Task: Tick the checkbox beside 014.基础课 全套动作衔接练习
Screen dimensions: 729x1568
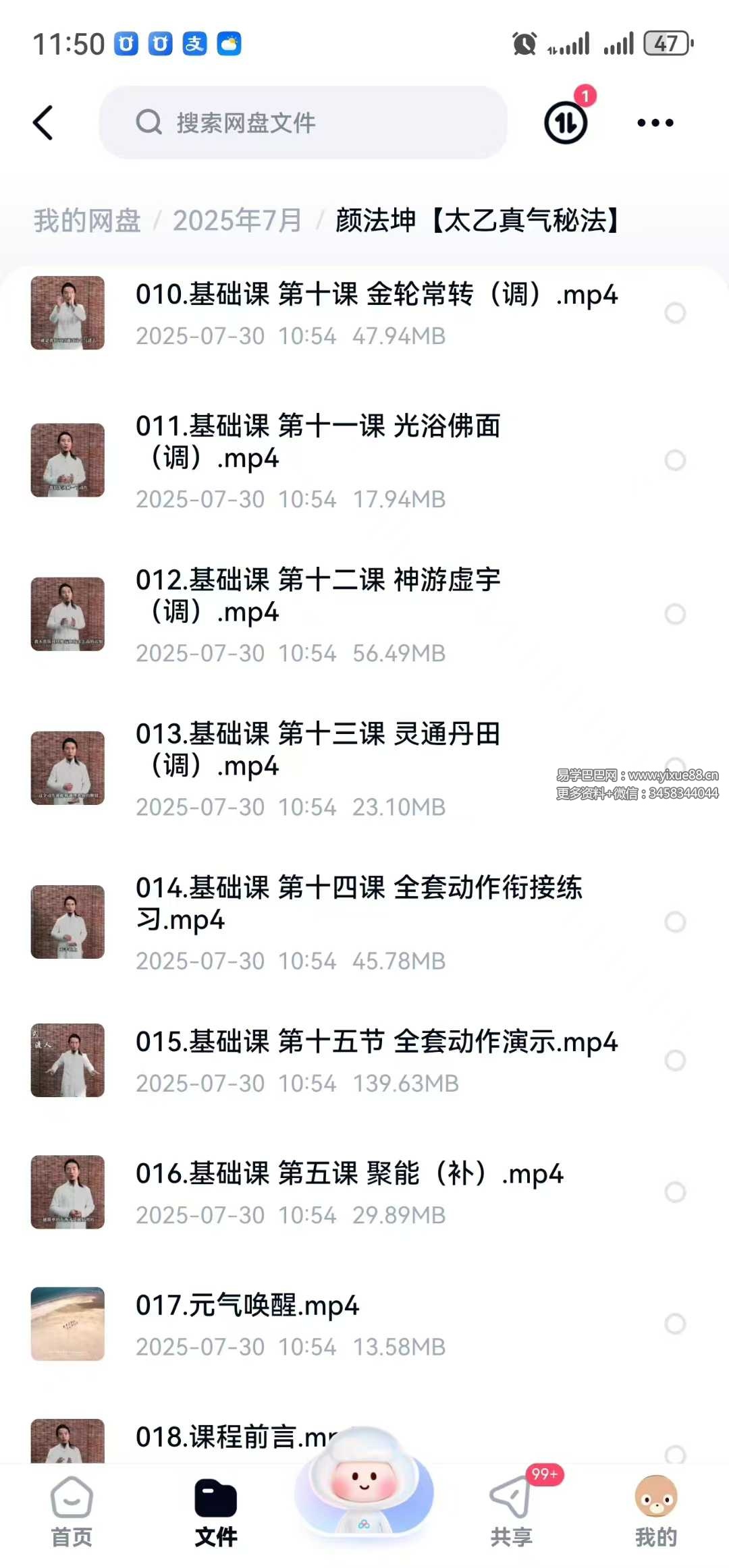Action: 675,922
